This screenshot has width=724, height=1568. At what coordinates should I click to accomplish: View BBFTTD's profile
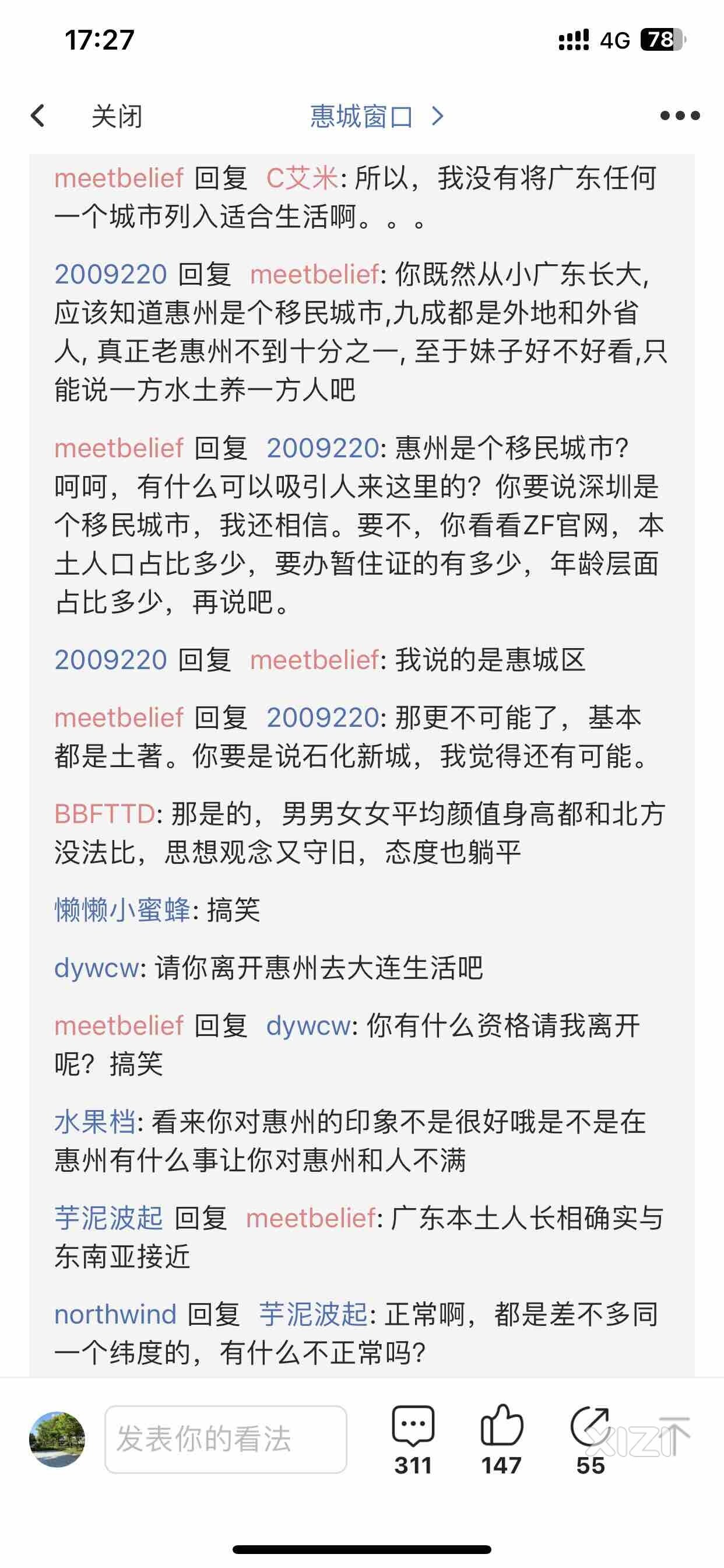click(x=105, y=814)
